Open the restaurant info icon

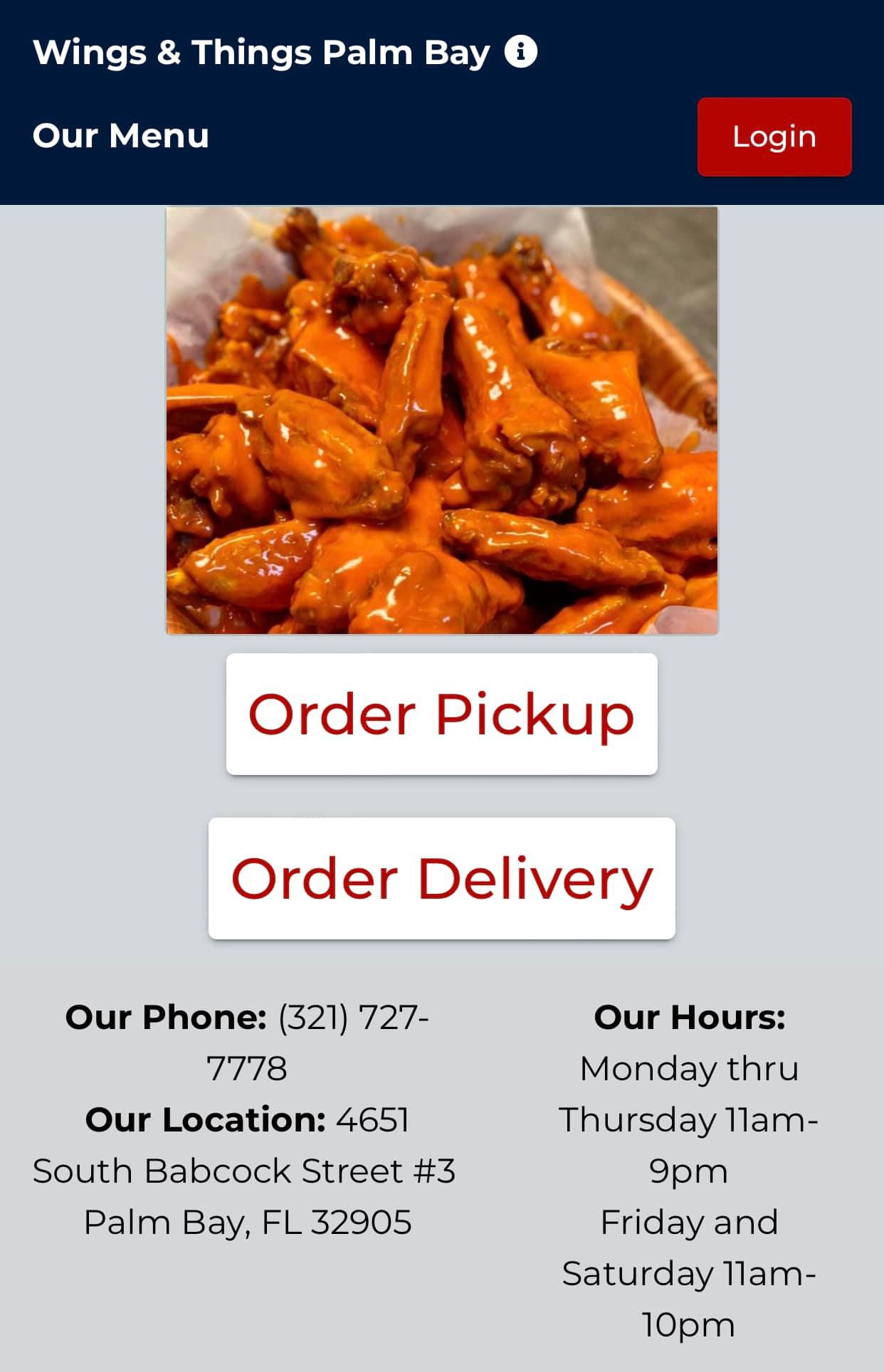[520, 52]
